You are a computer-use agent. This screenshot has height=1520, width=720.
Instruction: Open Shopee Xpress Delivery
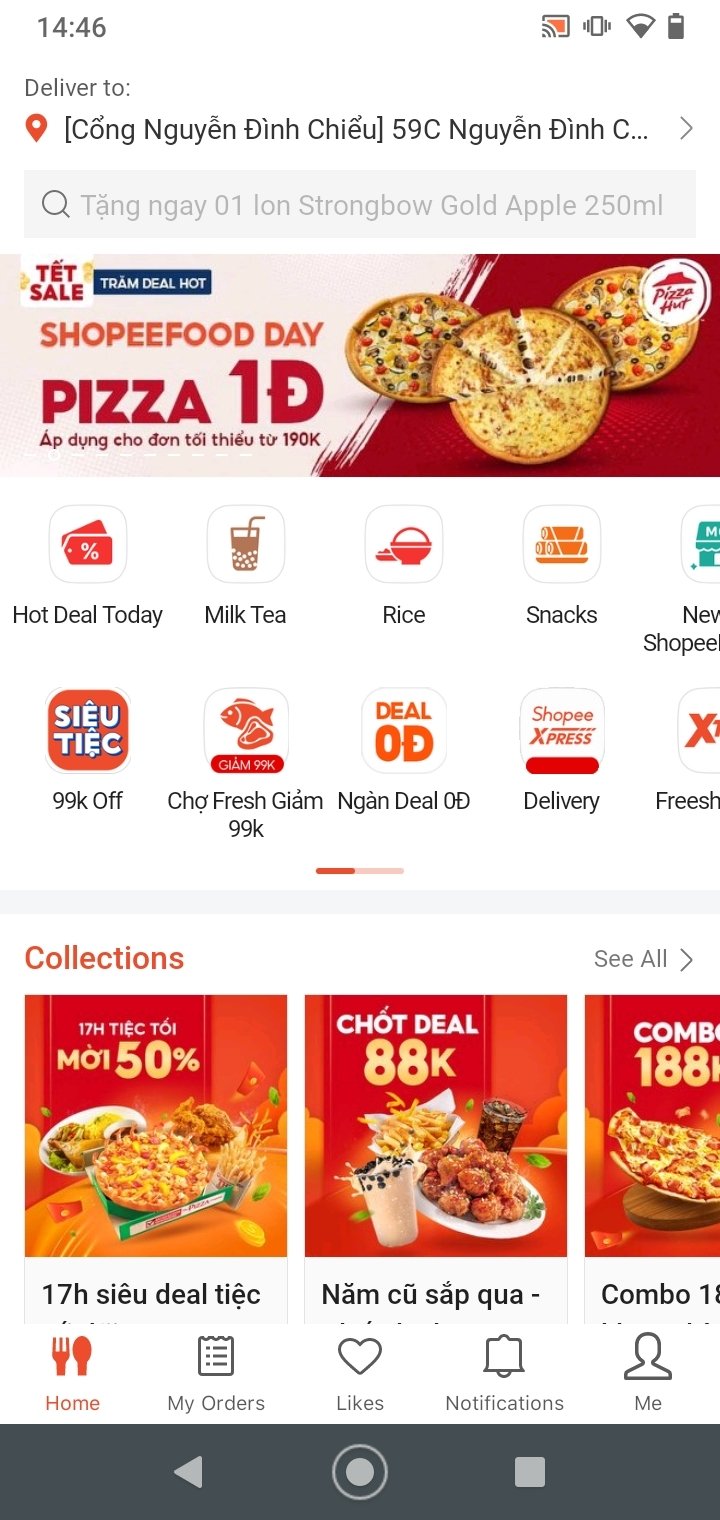tap(562, 751)
